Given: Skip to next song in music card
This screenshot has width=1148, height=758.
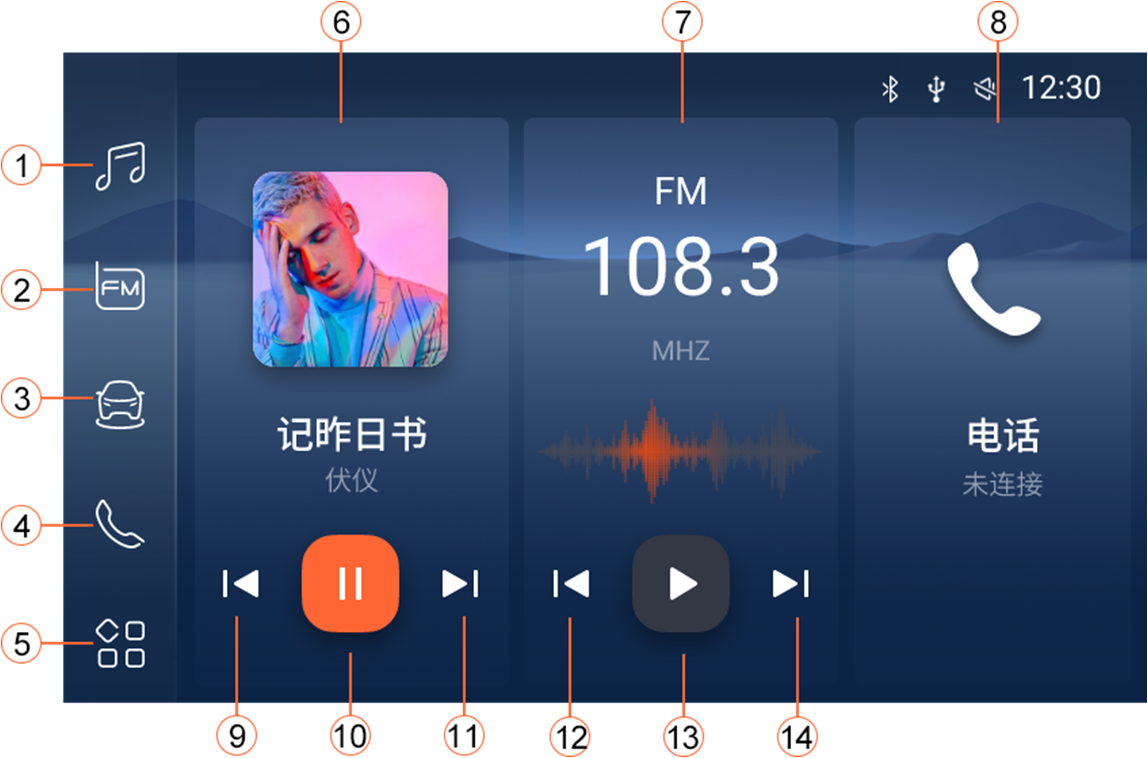Looking at the screenshot, I should pos(460,584).
